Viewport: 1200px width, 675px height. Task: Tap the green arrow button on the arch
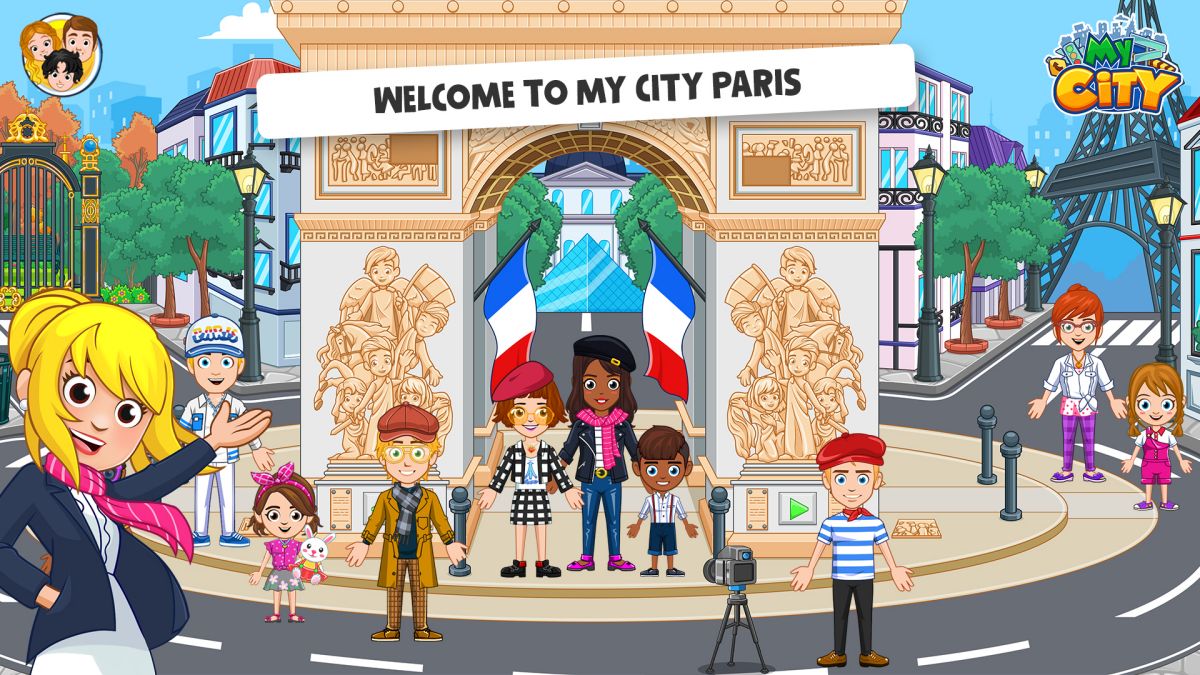(x=797, y=508)
